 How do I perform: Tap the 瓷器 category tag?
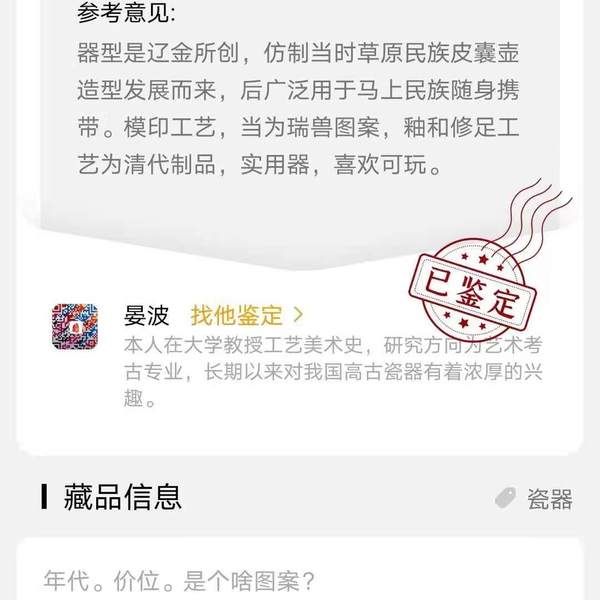click(535, 498)
